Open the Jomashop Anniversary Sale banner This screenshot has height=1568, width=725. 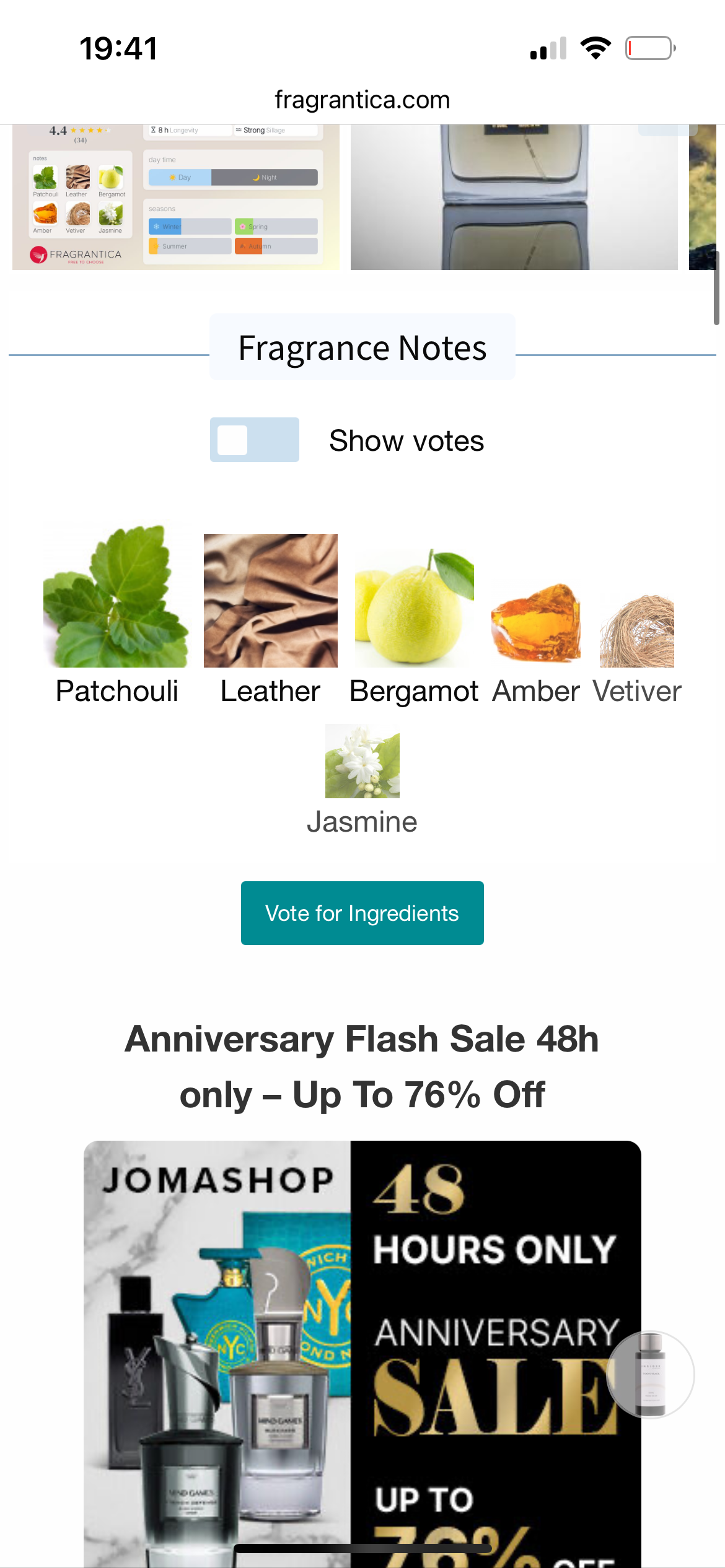(x=362, y=1350)
